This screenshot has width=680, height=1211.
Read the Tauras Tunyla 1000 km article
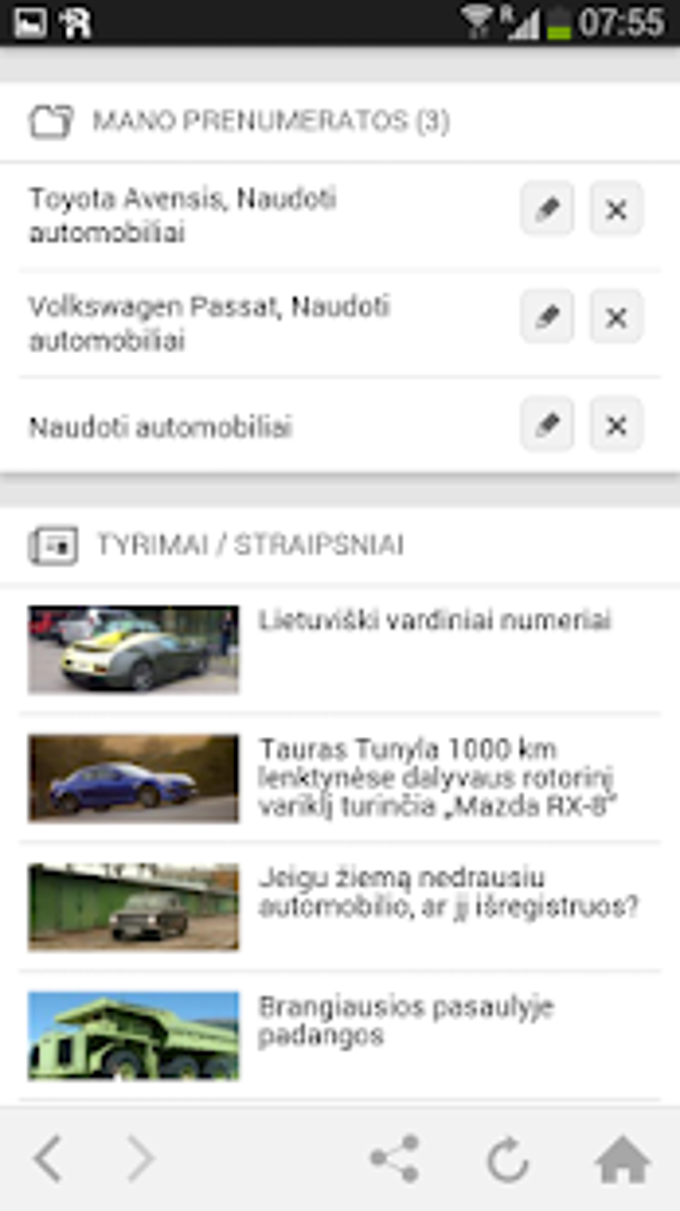pos(340,778)
